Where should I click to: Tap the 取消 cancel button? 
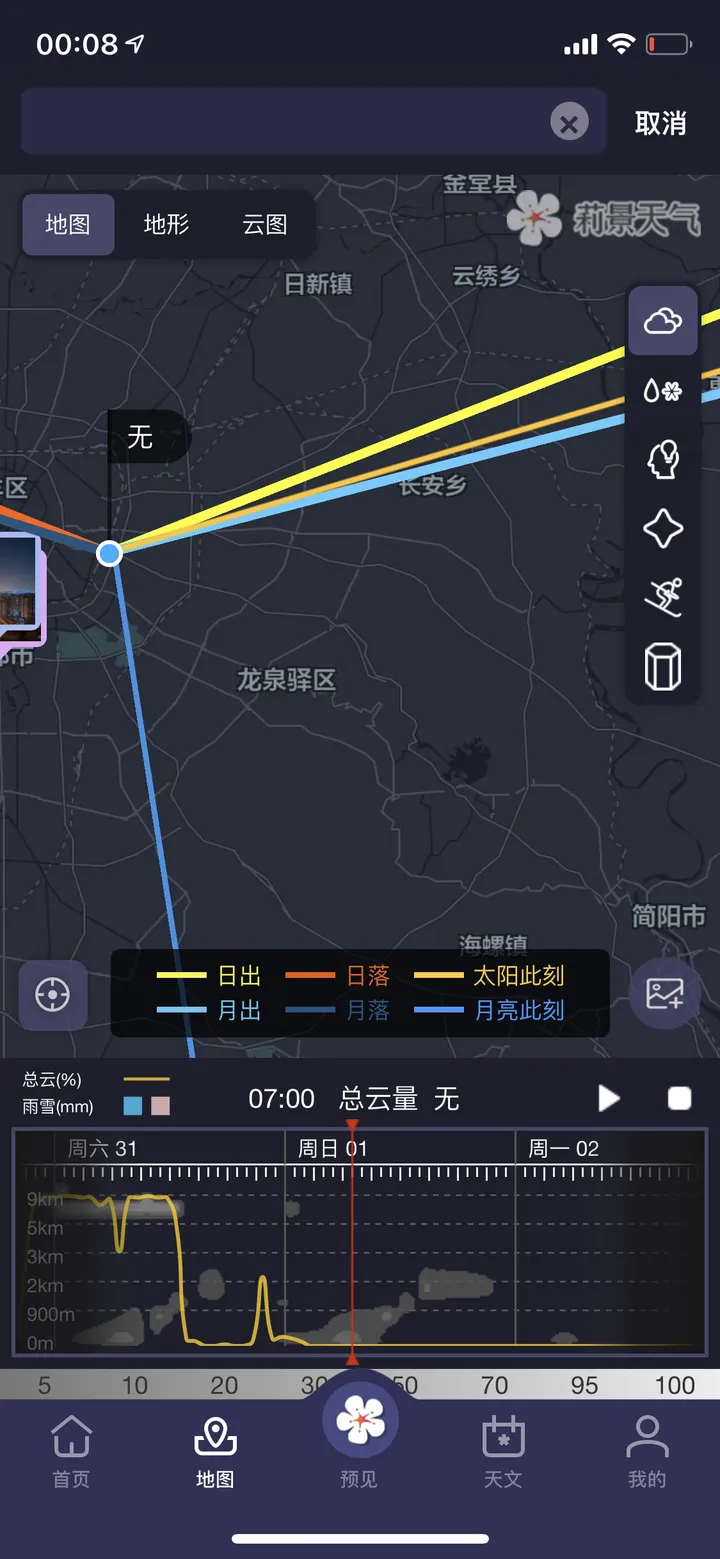click(x=660, y=124)
